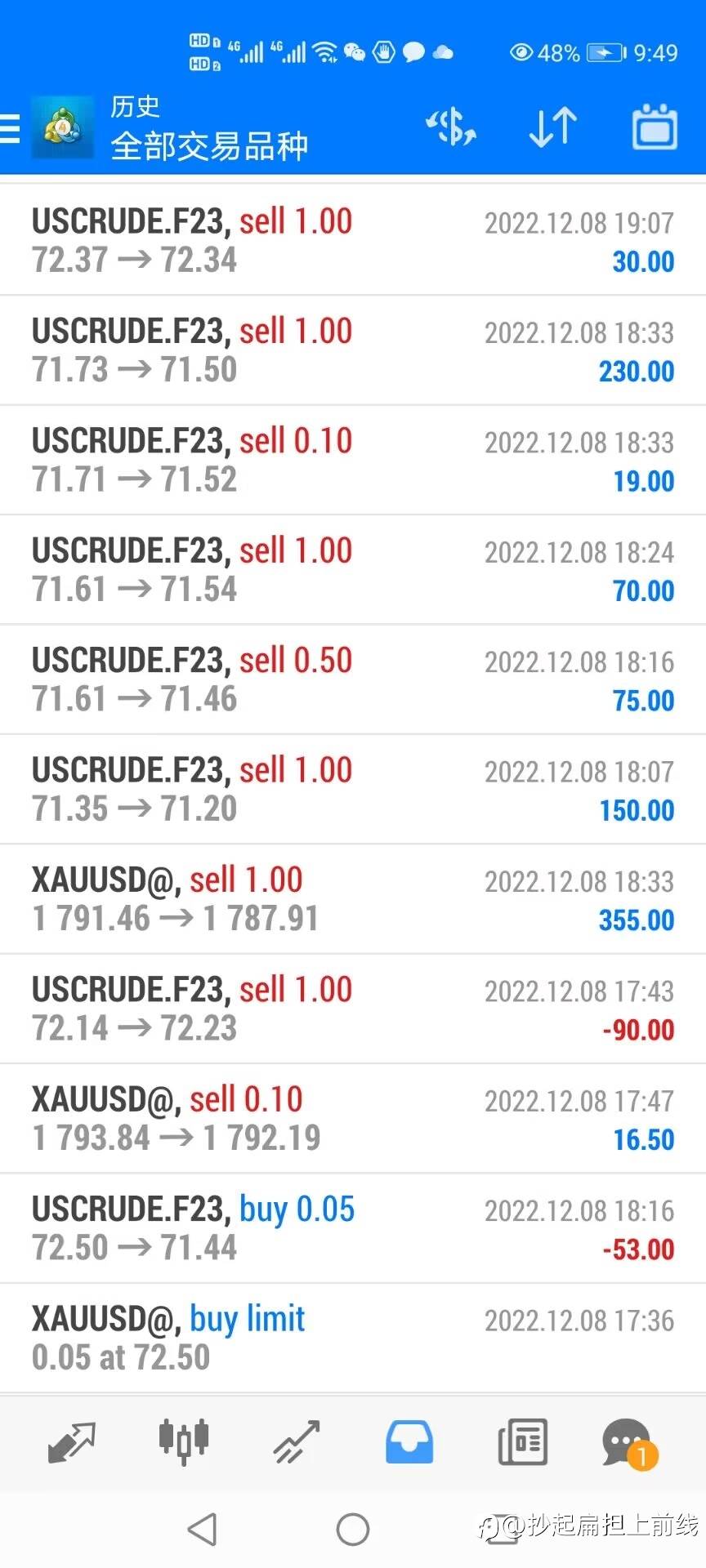Open the calendar date range picker
The width and height of the screenshot is (706, 1568).
655,128
